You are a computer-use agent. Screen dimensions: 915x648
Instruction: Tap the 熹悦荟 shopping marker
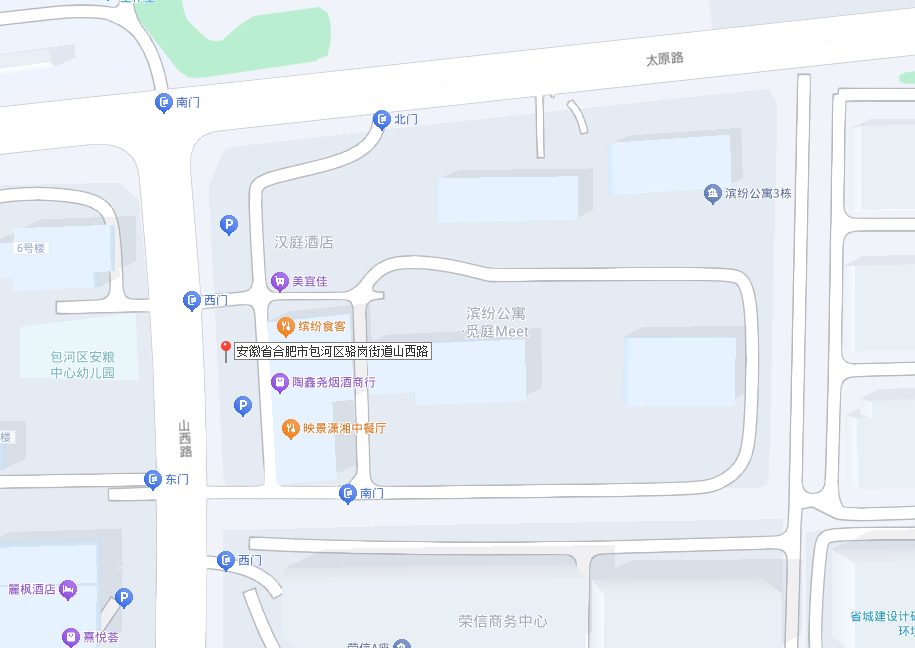click(70, 637)
